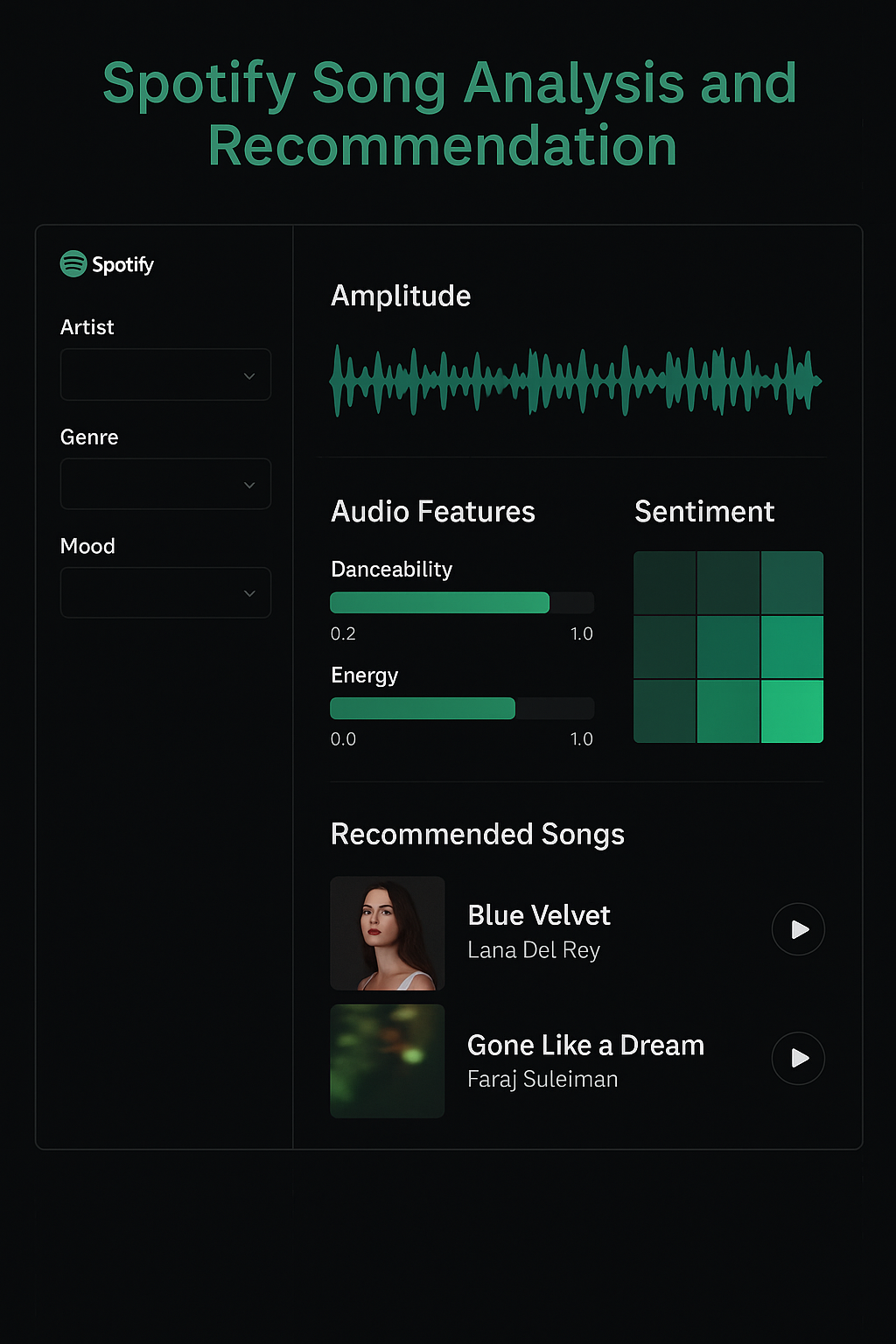Click the Sentiment section heading
The height and width of the screenshot is (1344, 896).
703,512
